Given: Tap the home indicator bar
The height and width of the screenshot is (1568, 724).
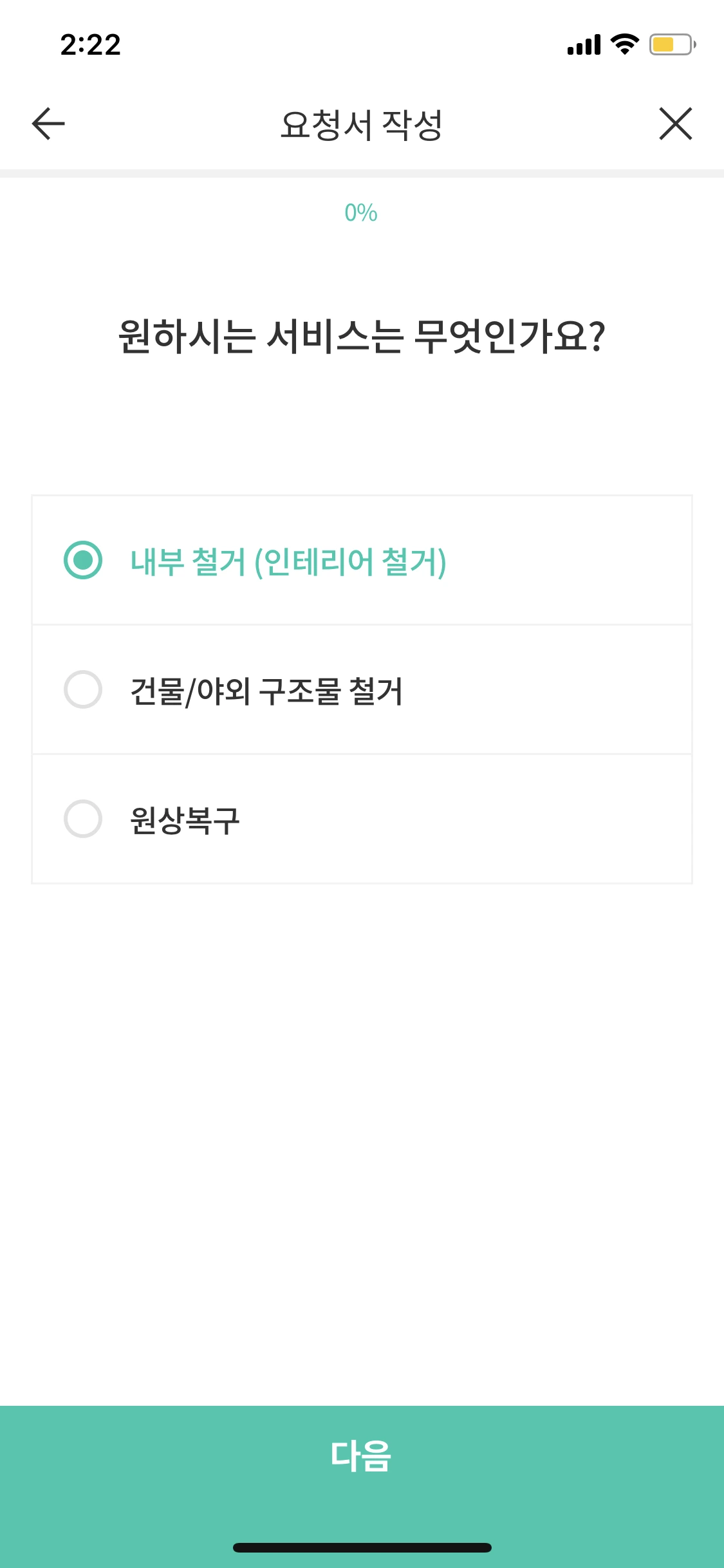Looking at the screenshot, I should coord(362,1548).
